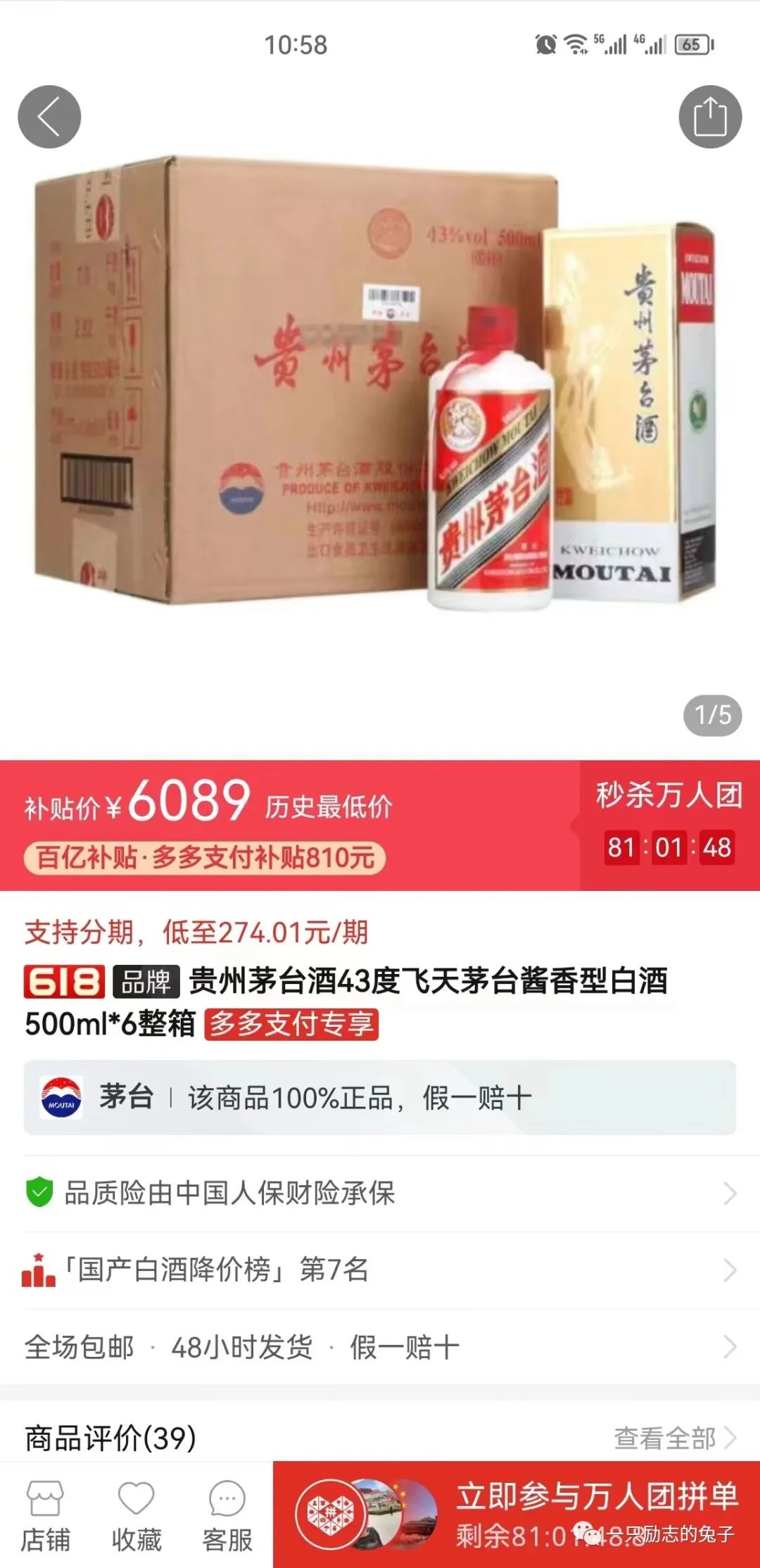Viewport: 760px width, 1568px height.
Task: Go back using the top-left arrow
Action: (x=49, y=117)
